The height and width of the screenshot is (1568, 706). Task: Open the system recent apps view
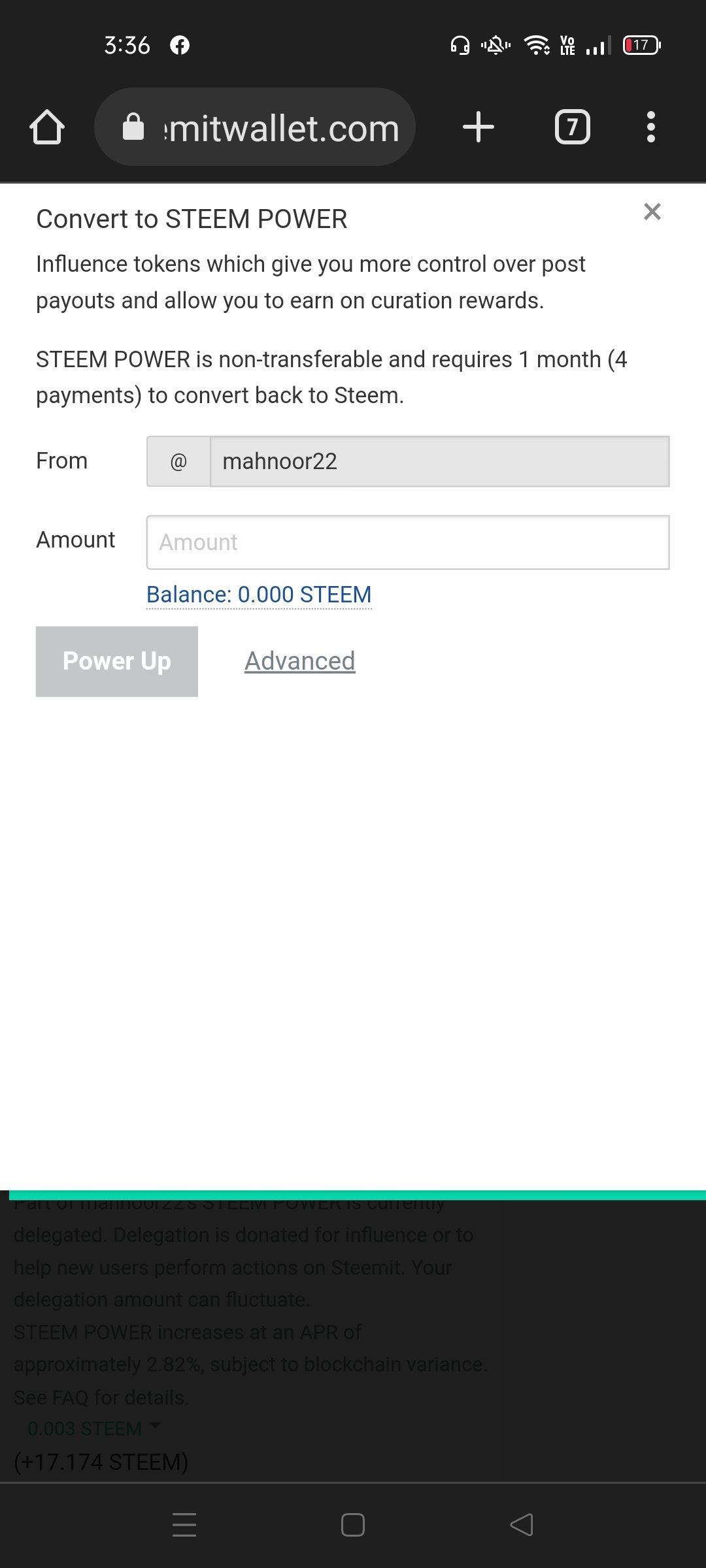(x=184, y=1525)
